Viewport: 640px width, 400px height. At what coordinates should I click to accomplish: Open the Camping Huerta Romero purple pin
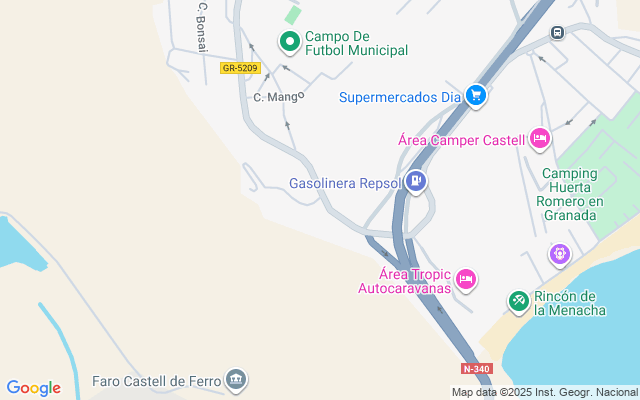559,255
